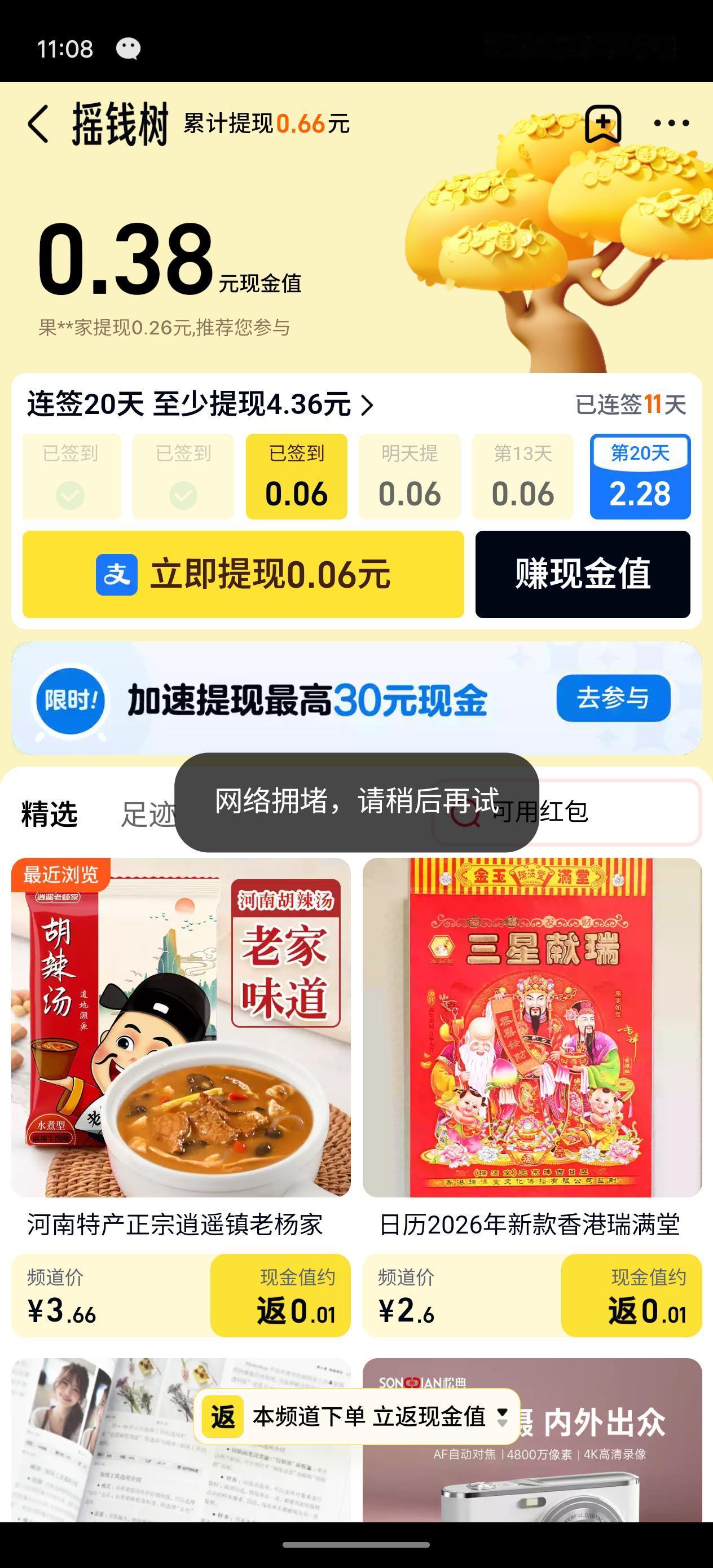This screenshot has width=713, height=1568.
Task: Tap the 限时 alarm clock badge on the banner
Action: click(x=71, y=700)
